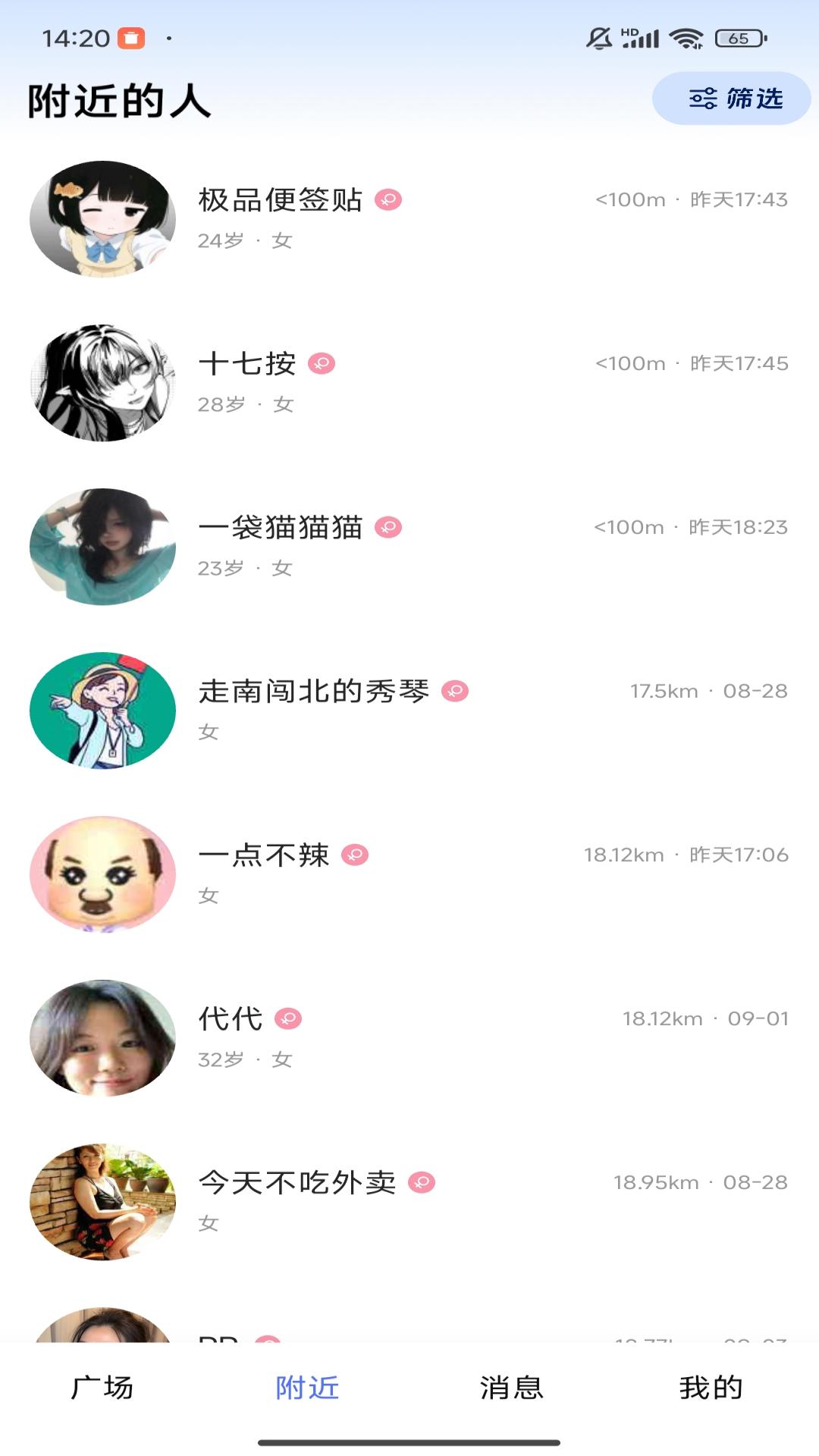Tap the avatar of 一袋猫猫猫

click(102, 546)
